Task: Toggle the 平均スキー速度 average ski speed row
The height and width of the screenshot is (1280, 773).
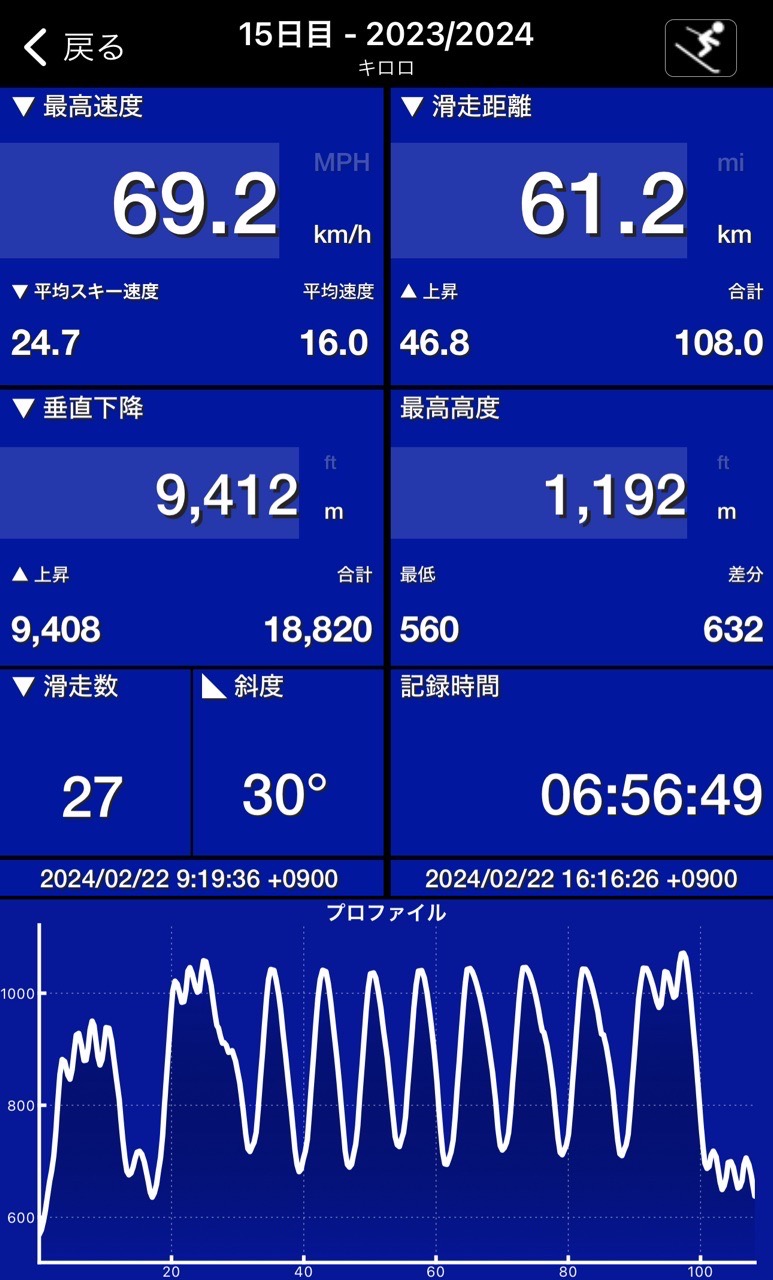Action: click(x=85, y=292)
